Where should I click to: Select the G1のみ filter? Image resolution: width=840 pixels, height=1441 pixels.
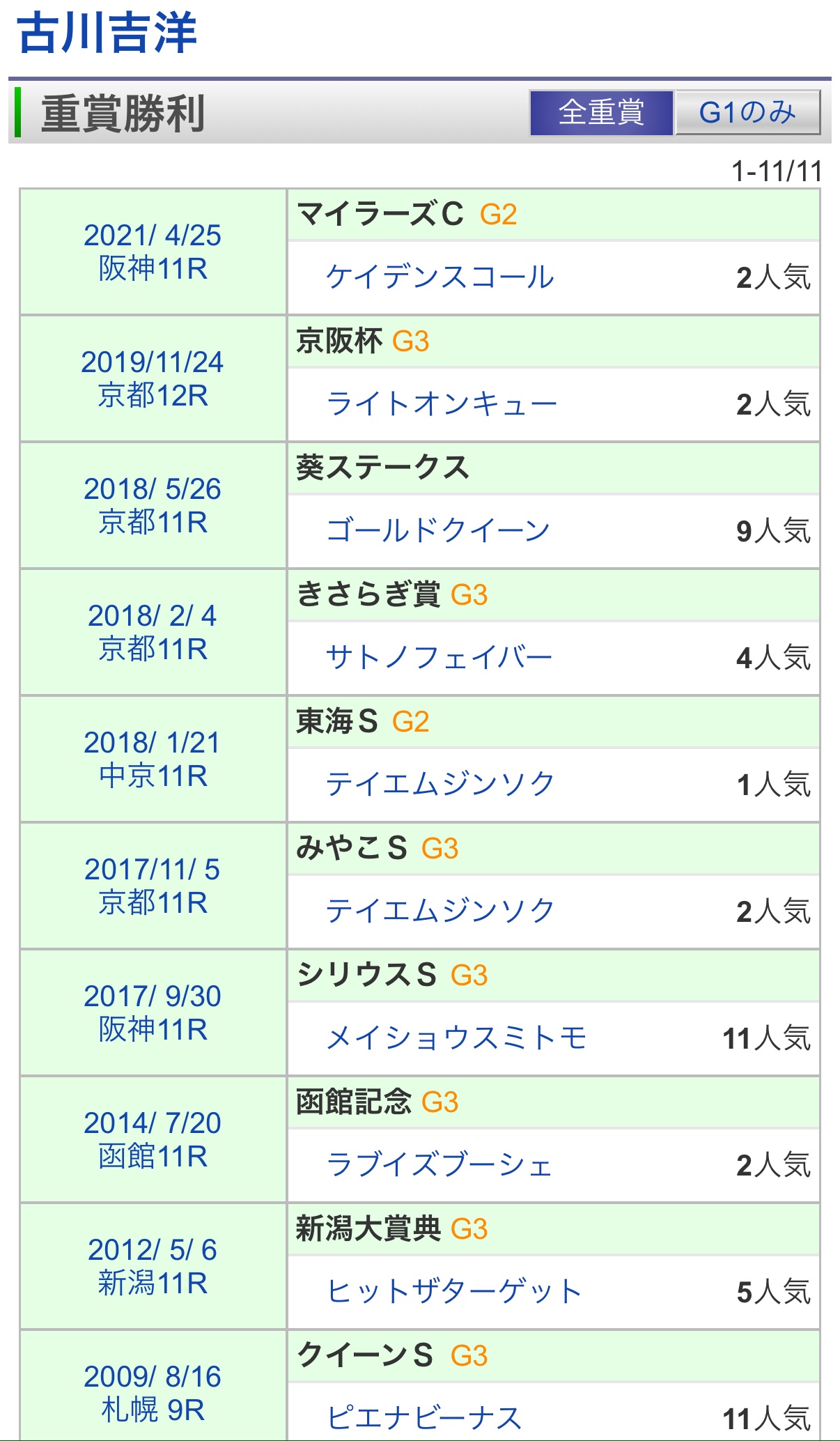747,112
